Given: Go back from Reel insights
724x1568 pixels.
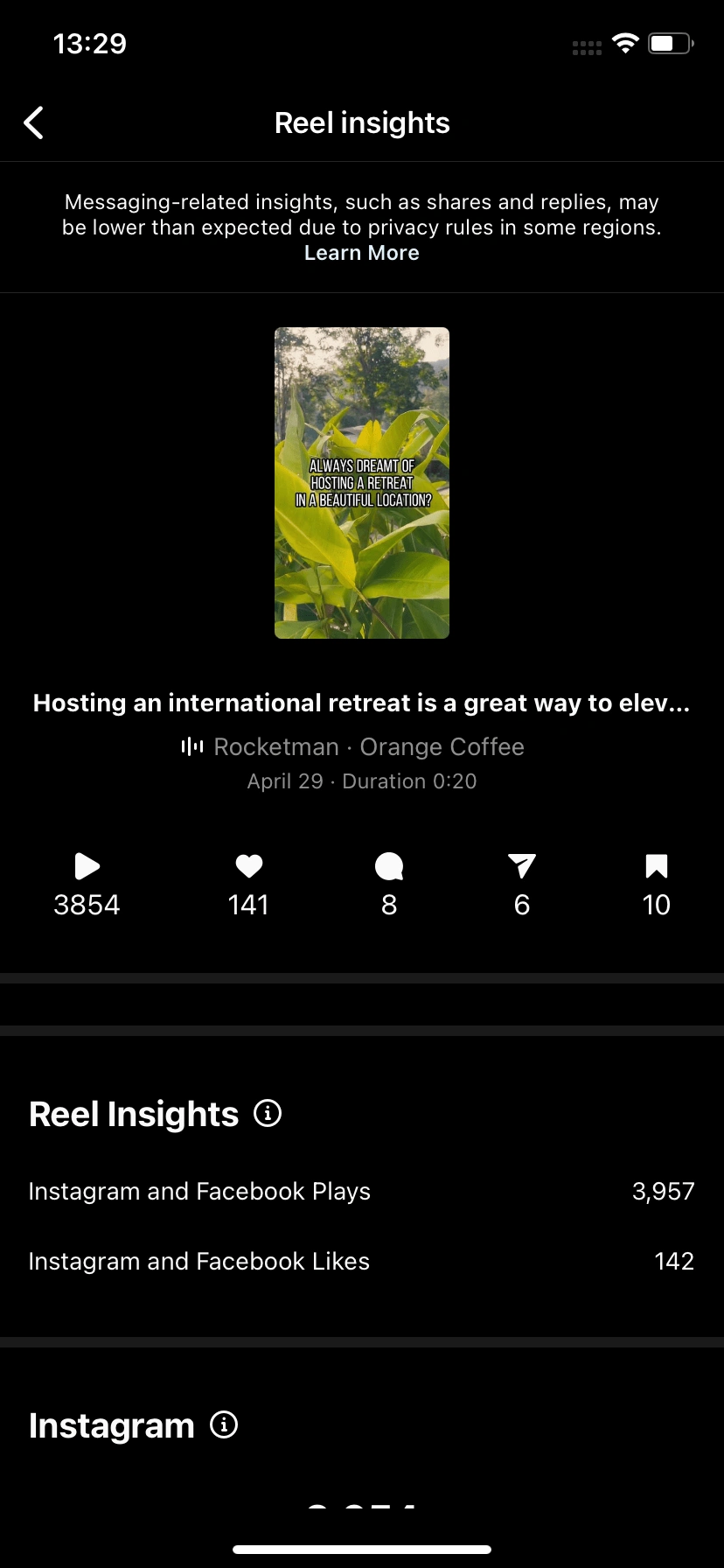Looking at the screenshot, I should (34, 123).
